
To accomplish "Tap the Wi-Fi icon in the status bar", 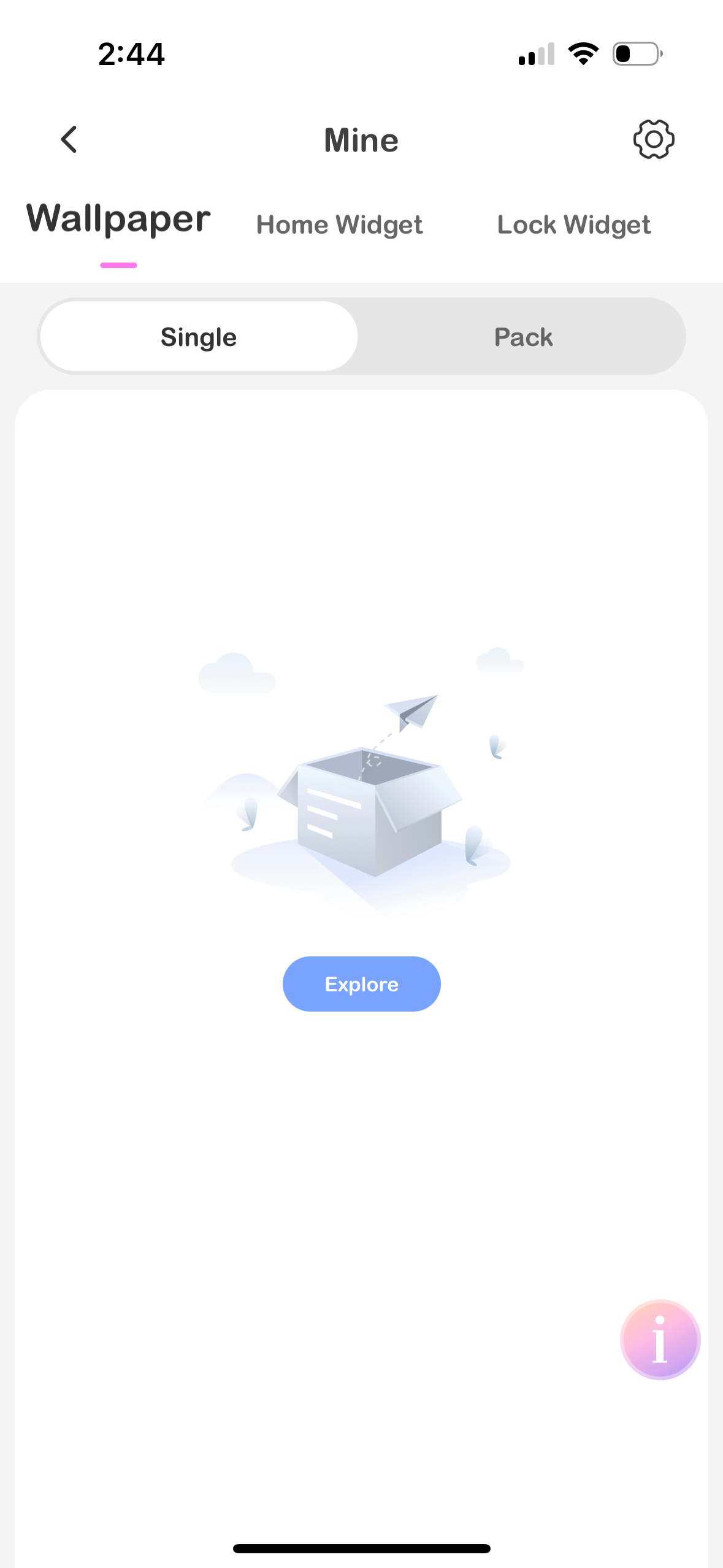I will [x=583, y=55].
